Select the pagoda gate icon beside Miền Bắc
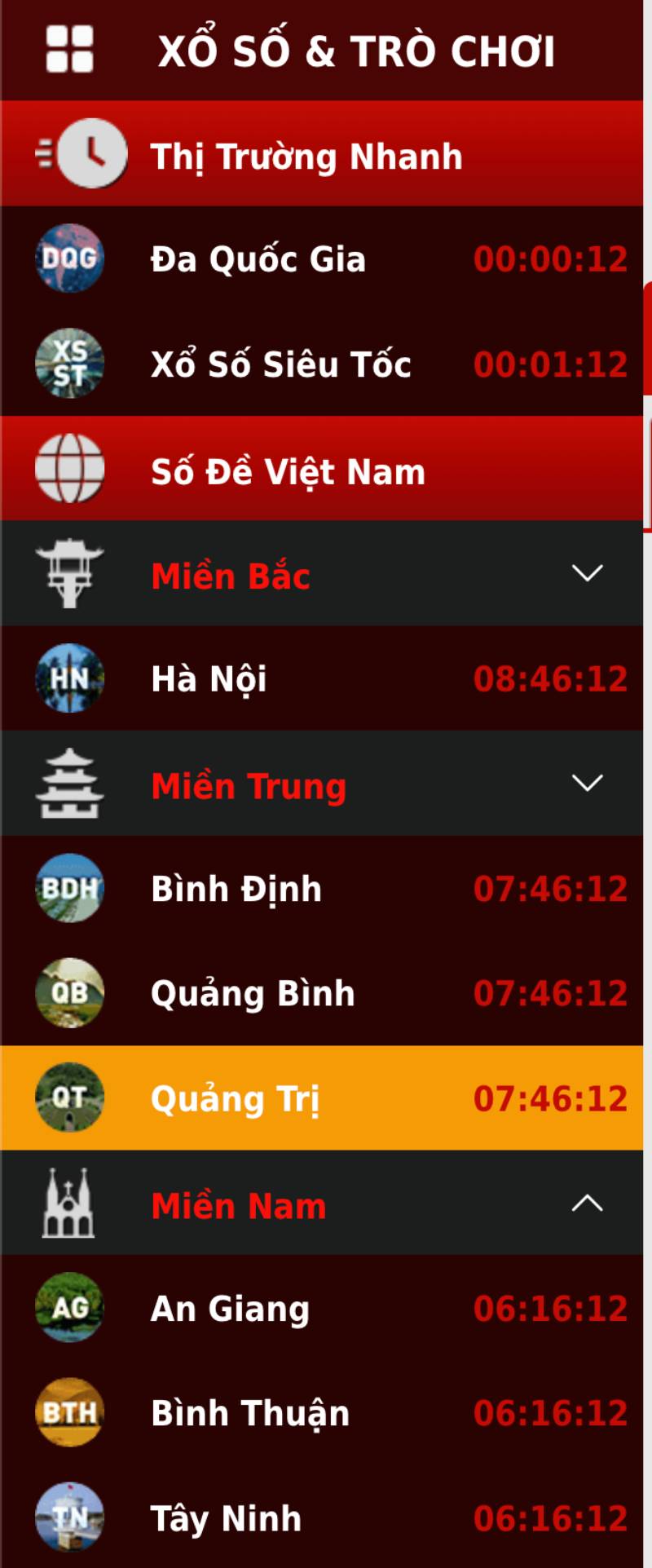The image size is (652, 1568). pos(69,574)
